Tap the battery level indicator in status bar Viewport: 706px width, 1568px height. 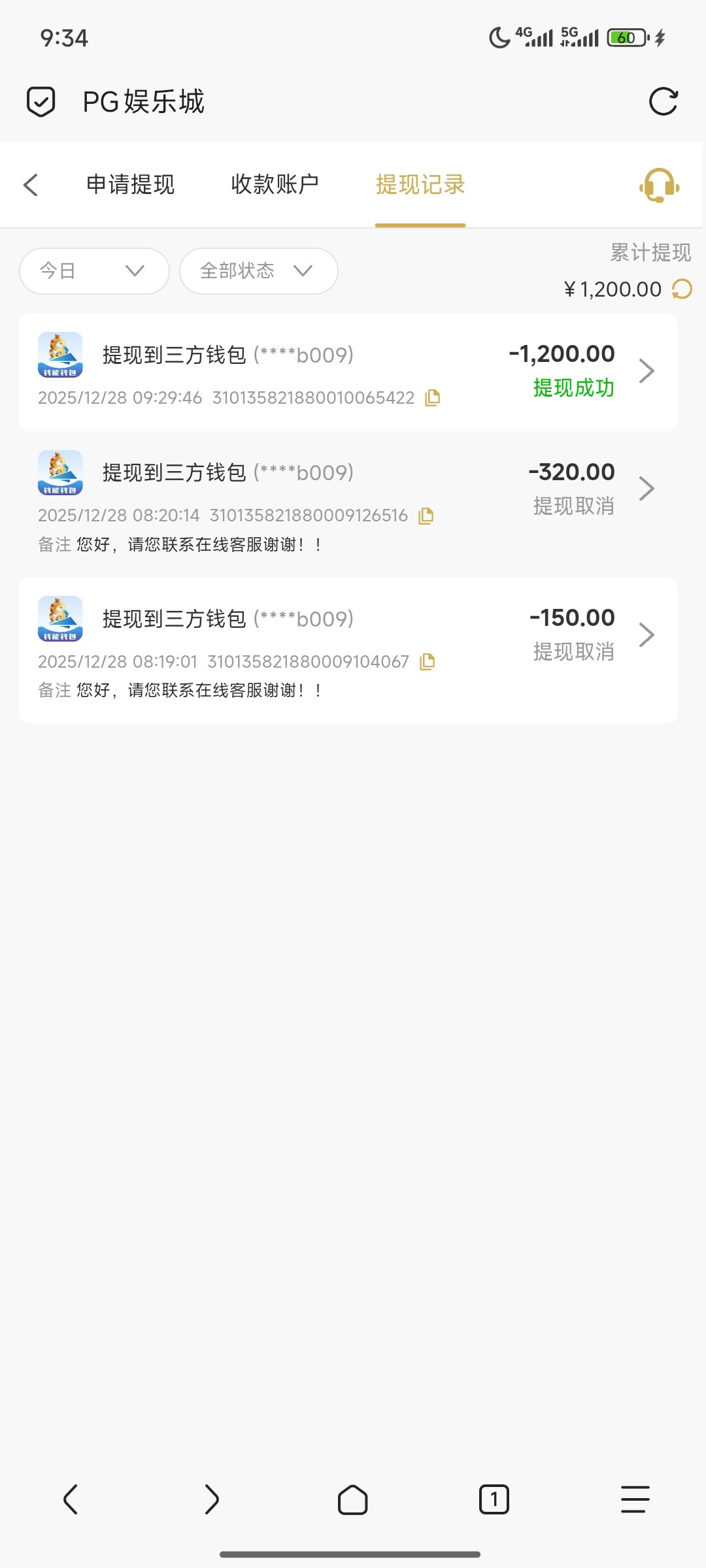click(x=626, y=37)
